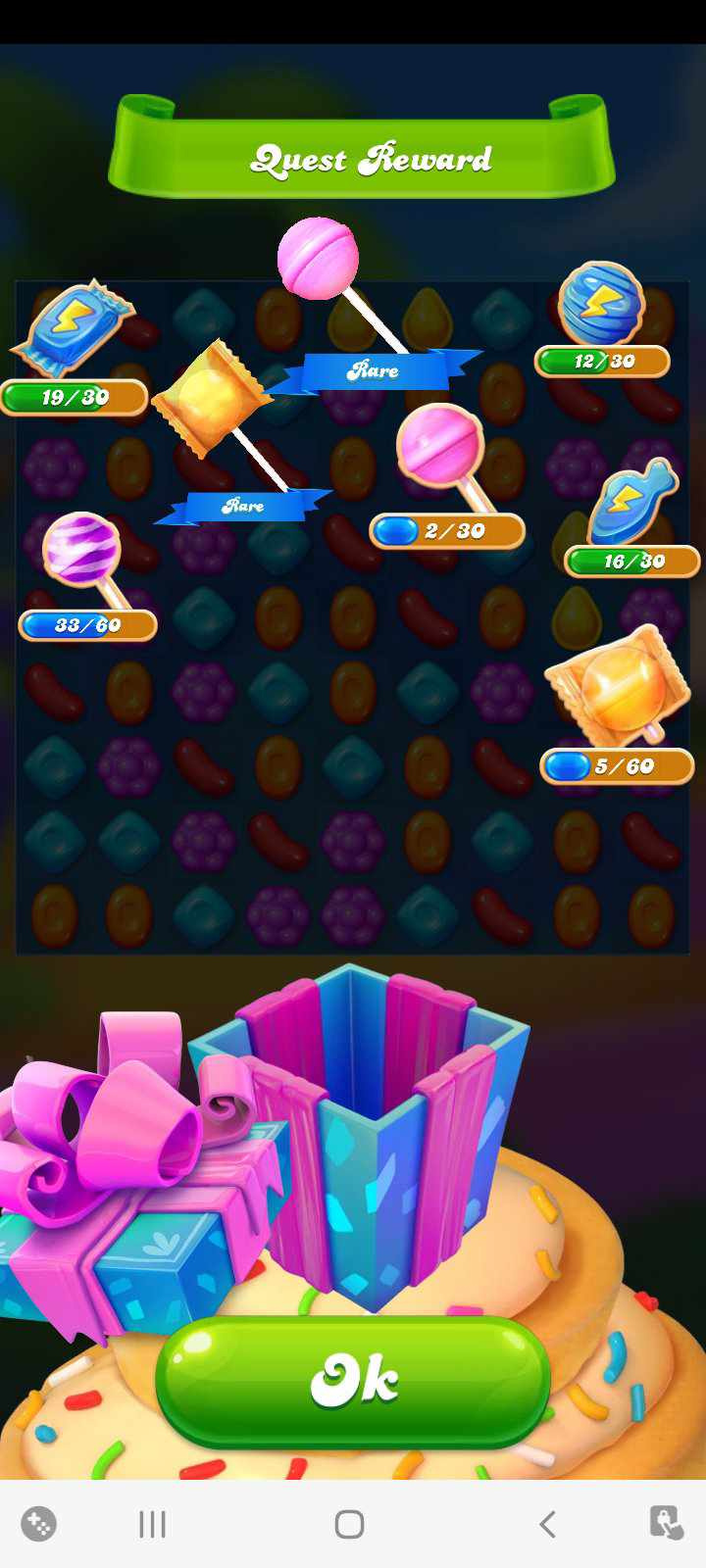Go back using system back button
This screenshot has width=706, height=1568.
pyautogui.click(x=547, y=1524)
